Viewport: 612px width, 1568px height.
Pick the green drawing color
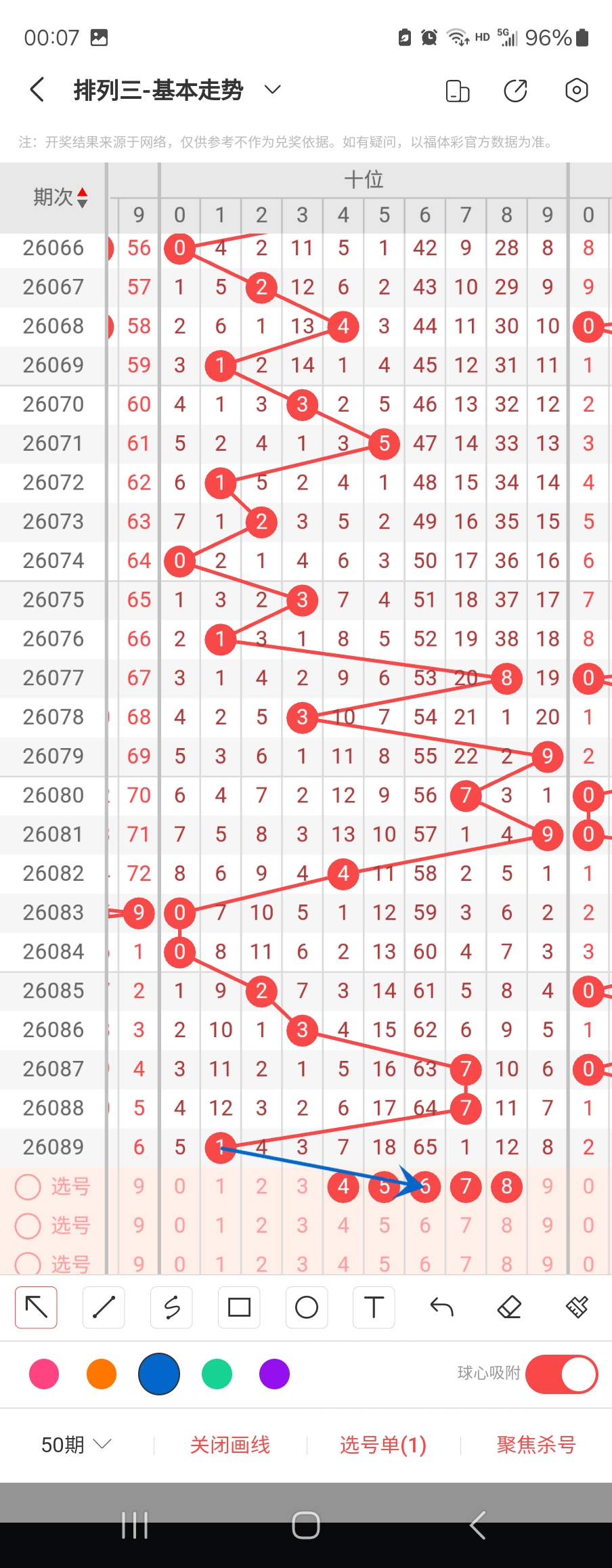tap(217, 1374)
